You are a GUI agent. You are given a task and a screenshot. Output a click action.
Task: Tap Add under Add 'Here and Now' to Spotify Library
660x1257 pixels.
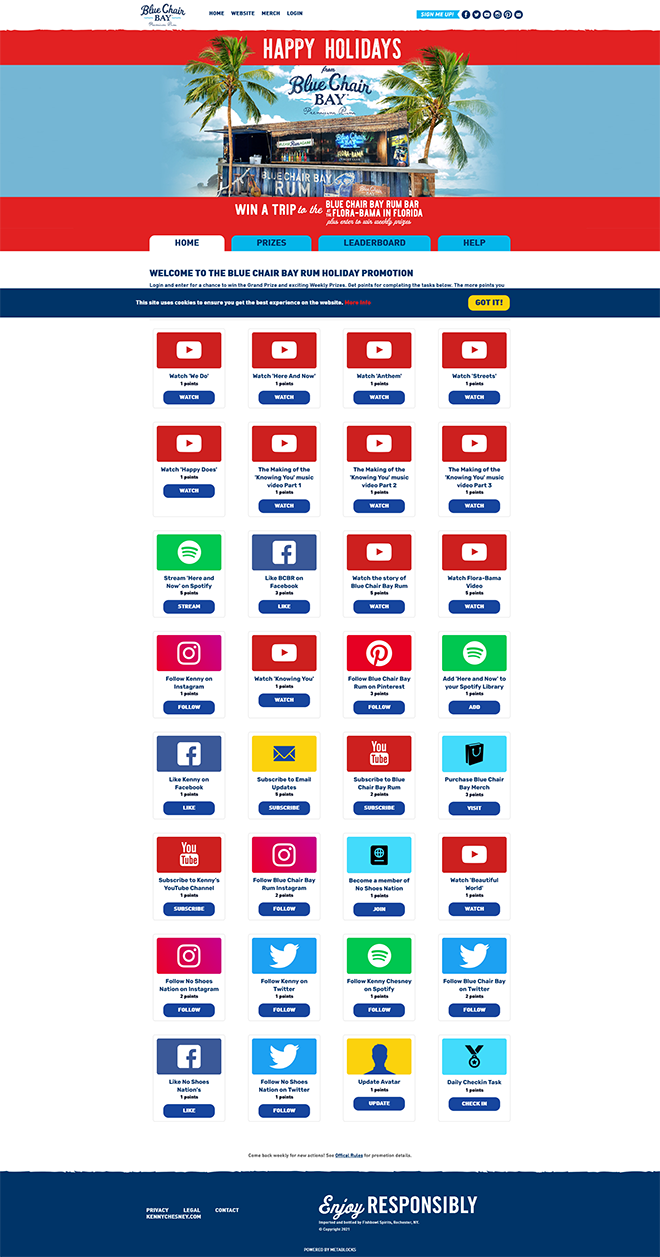click(x=474, y=707)
